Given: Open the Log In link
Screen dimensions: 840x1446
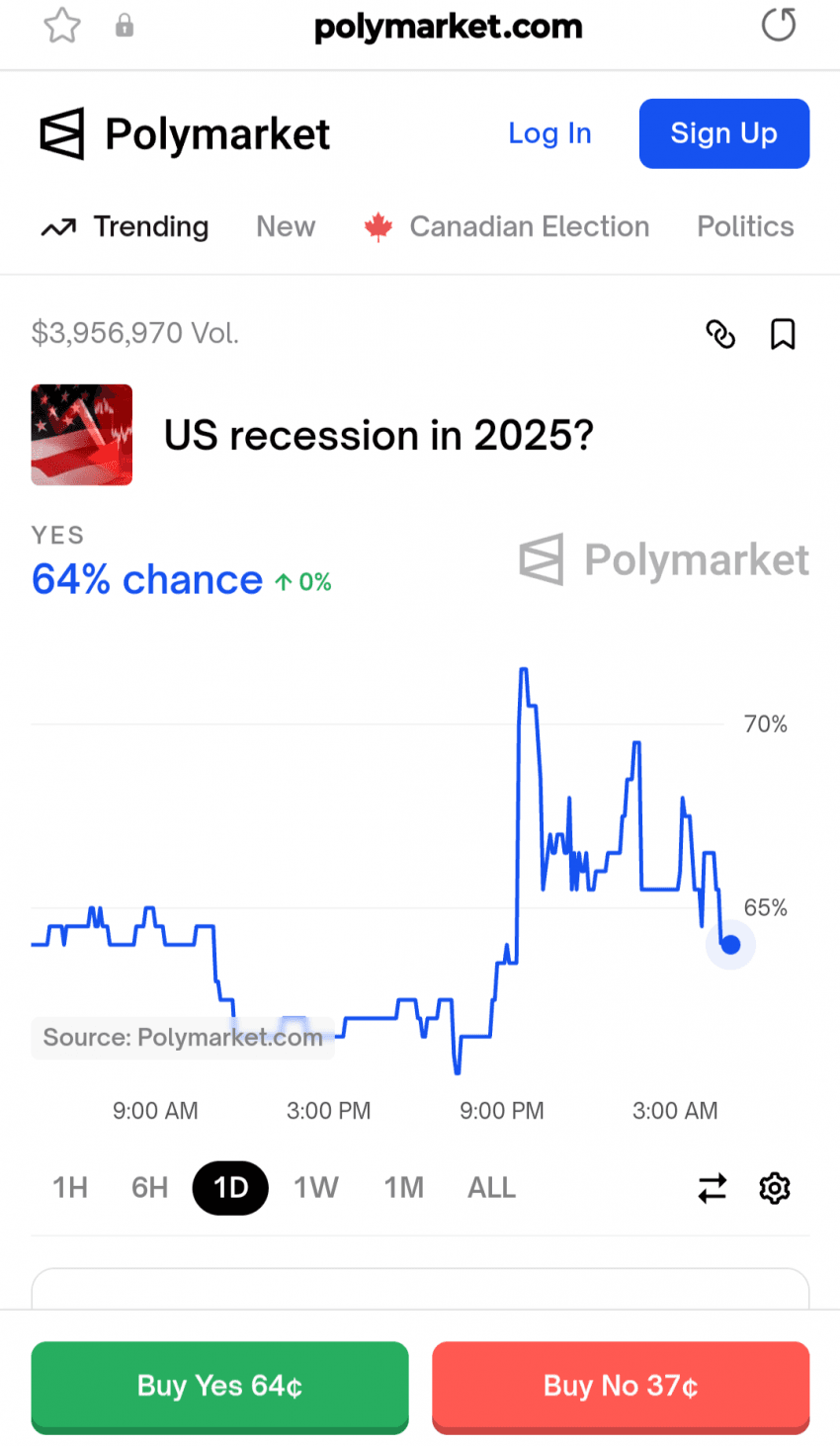Looking at the screenshot, I should pos(549,133).
